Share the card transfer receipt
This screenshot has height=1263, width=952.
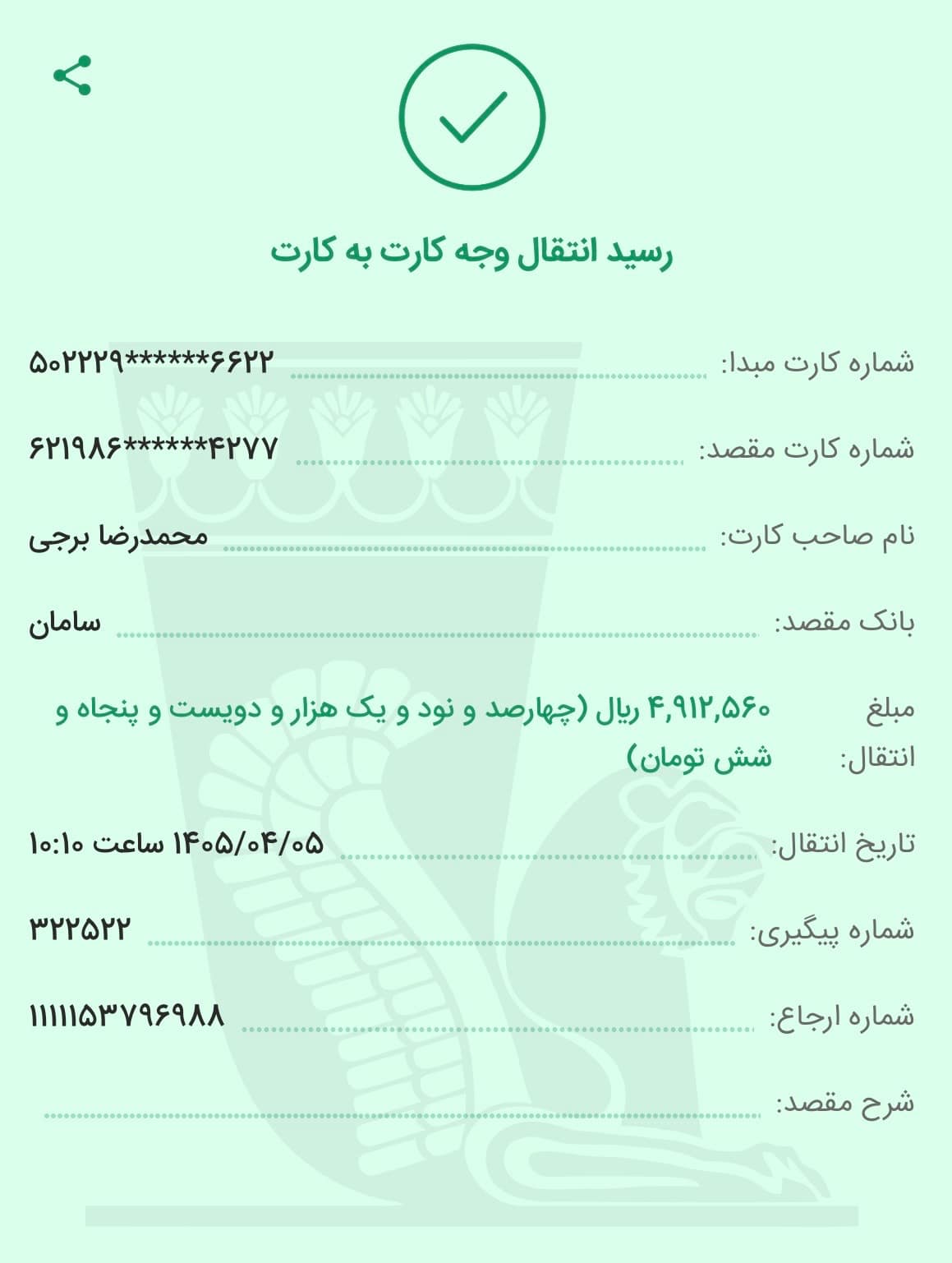tap(72, 76)
